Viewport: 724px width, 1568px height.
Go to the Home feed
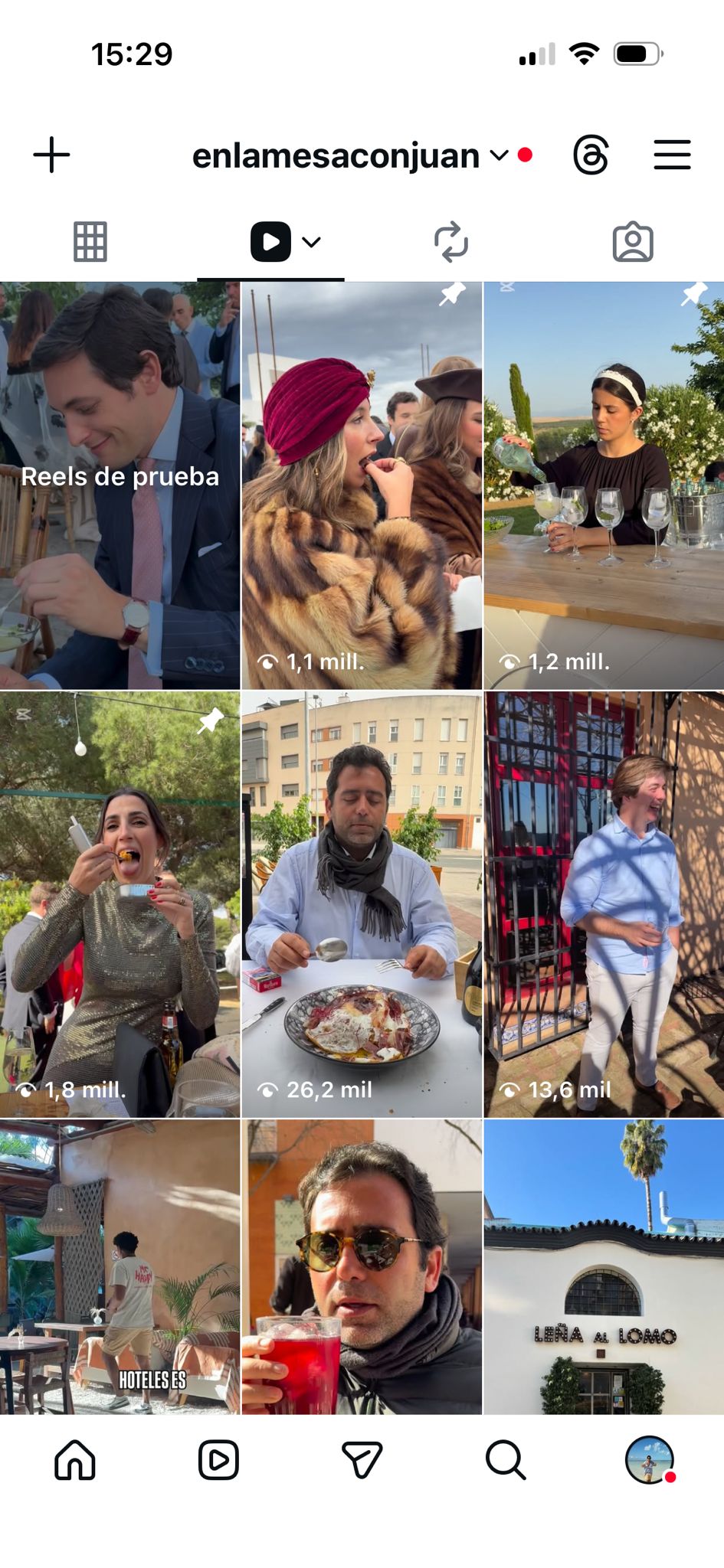[75, 1460]
